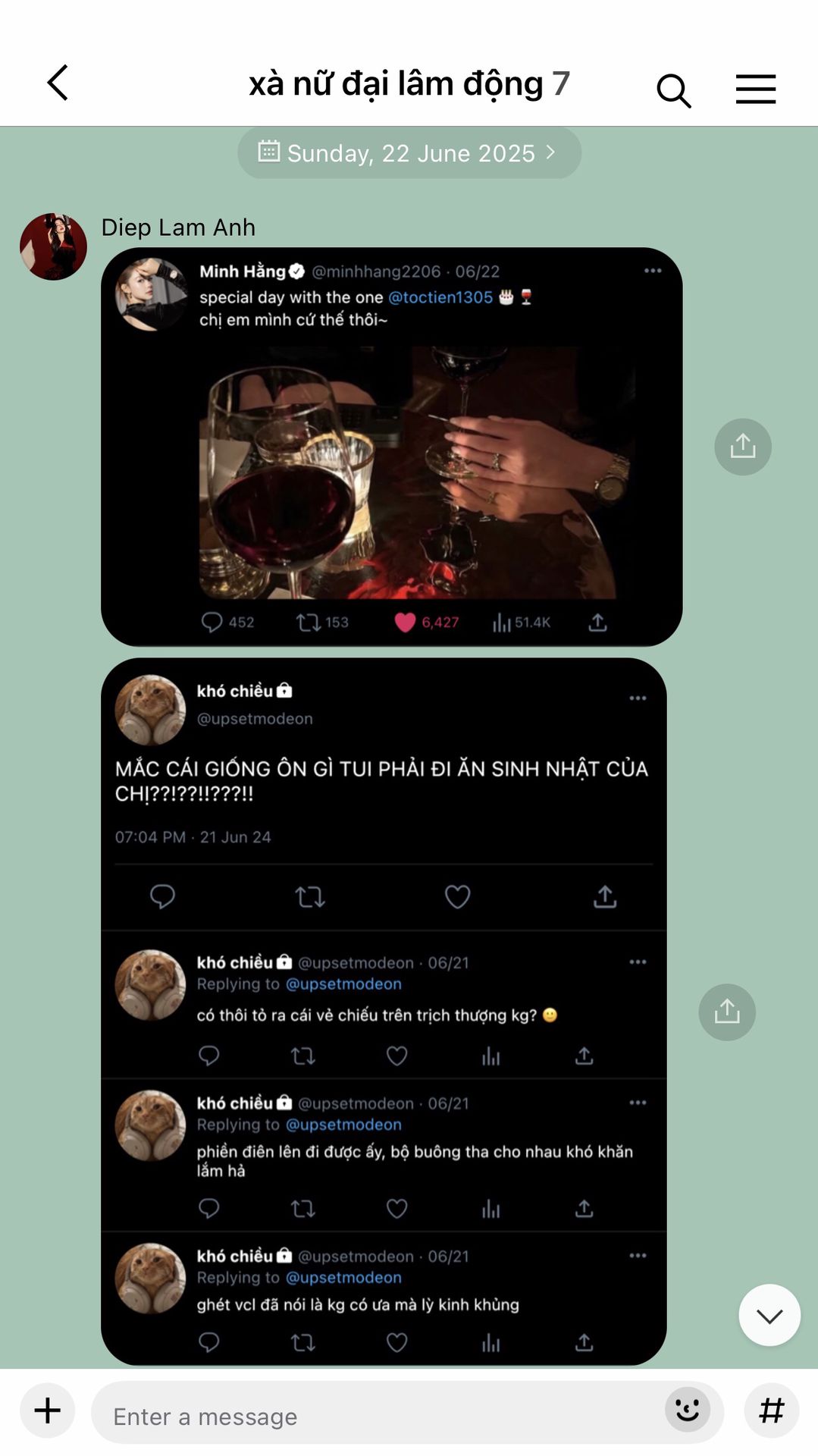Tap the hashtag button
This screenshot has height=1456, width=818.
click(x=771, y=1411)
